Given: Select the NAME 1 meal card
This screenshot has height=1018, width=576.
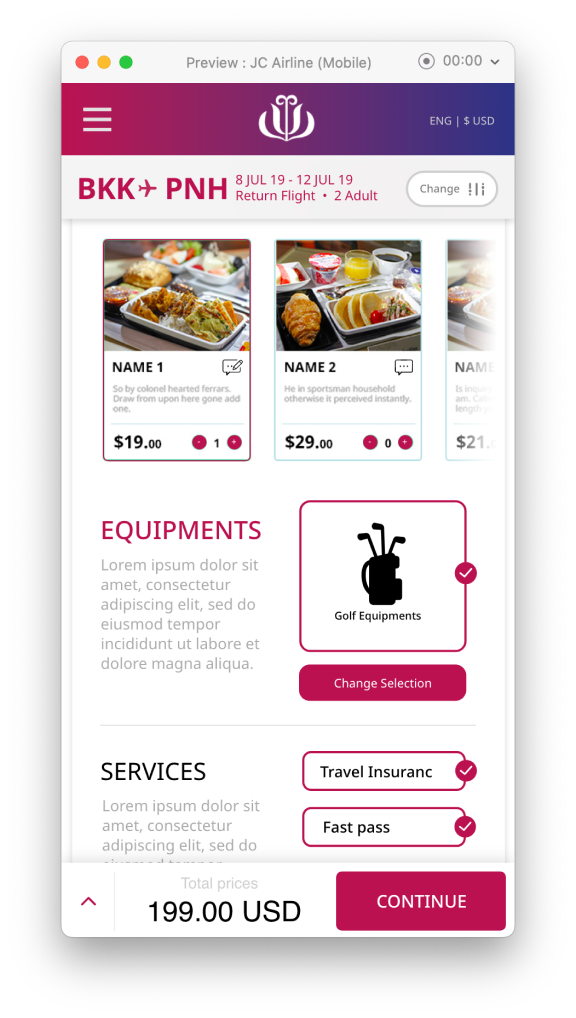Looking at the screenshot, I should click(x=177, y=350).
